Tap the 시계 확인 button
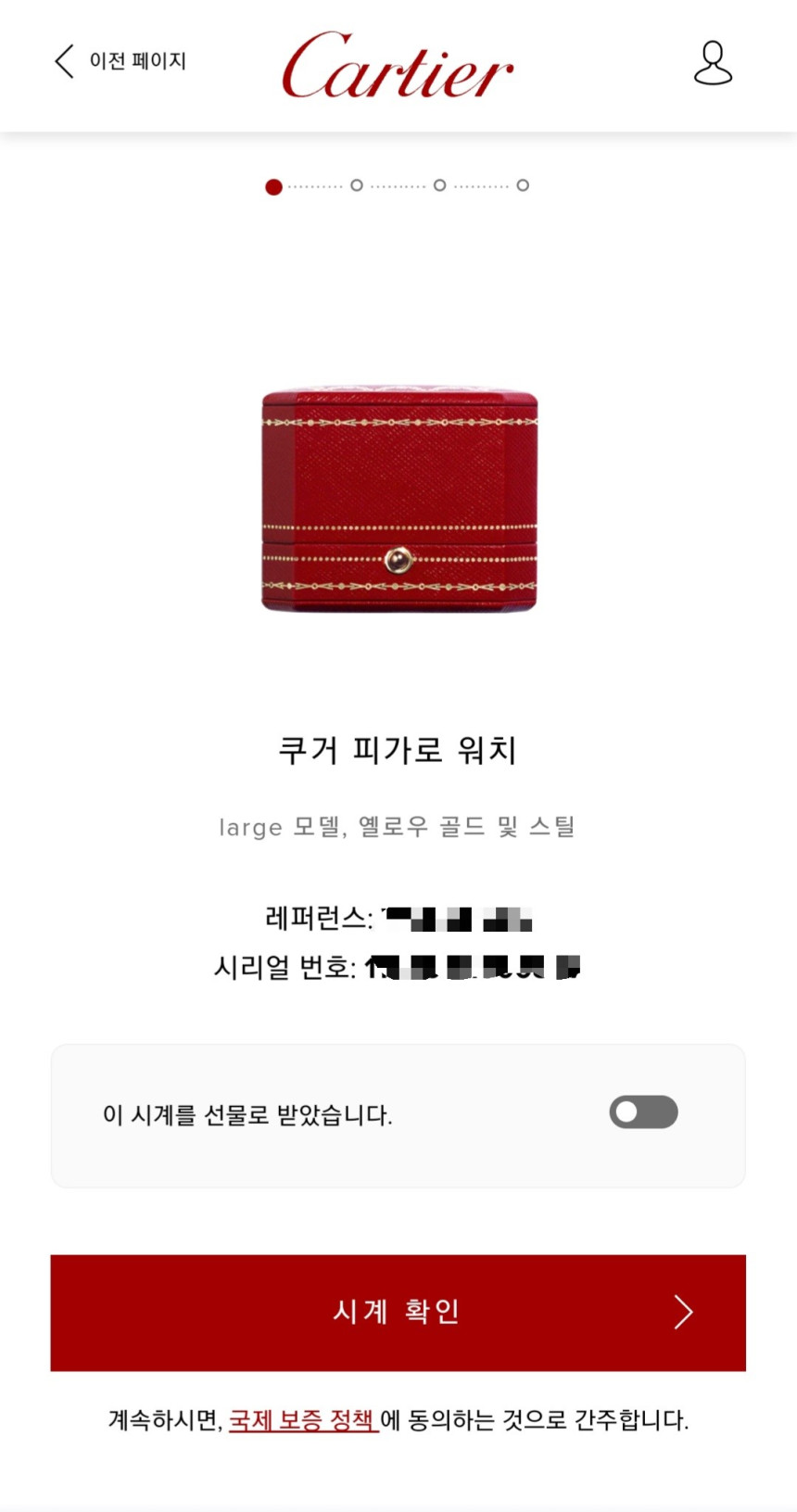Screen dimensions: 797x1512 [398, 1312]
